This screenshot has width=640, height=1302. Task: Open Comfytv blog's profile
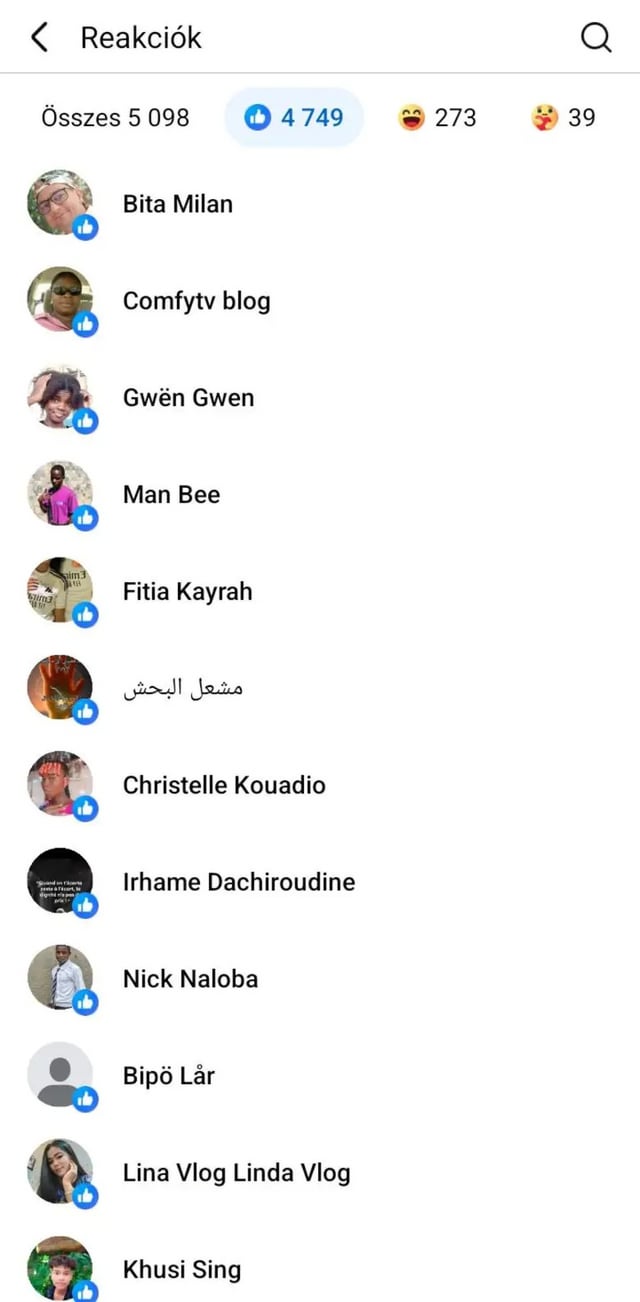(x=196, y=301)
